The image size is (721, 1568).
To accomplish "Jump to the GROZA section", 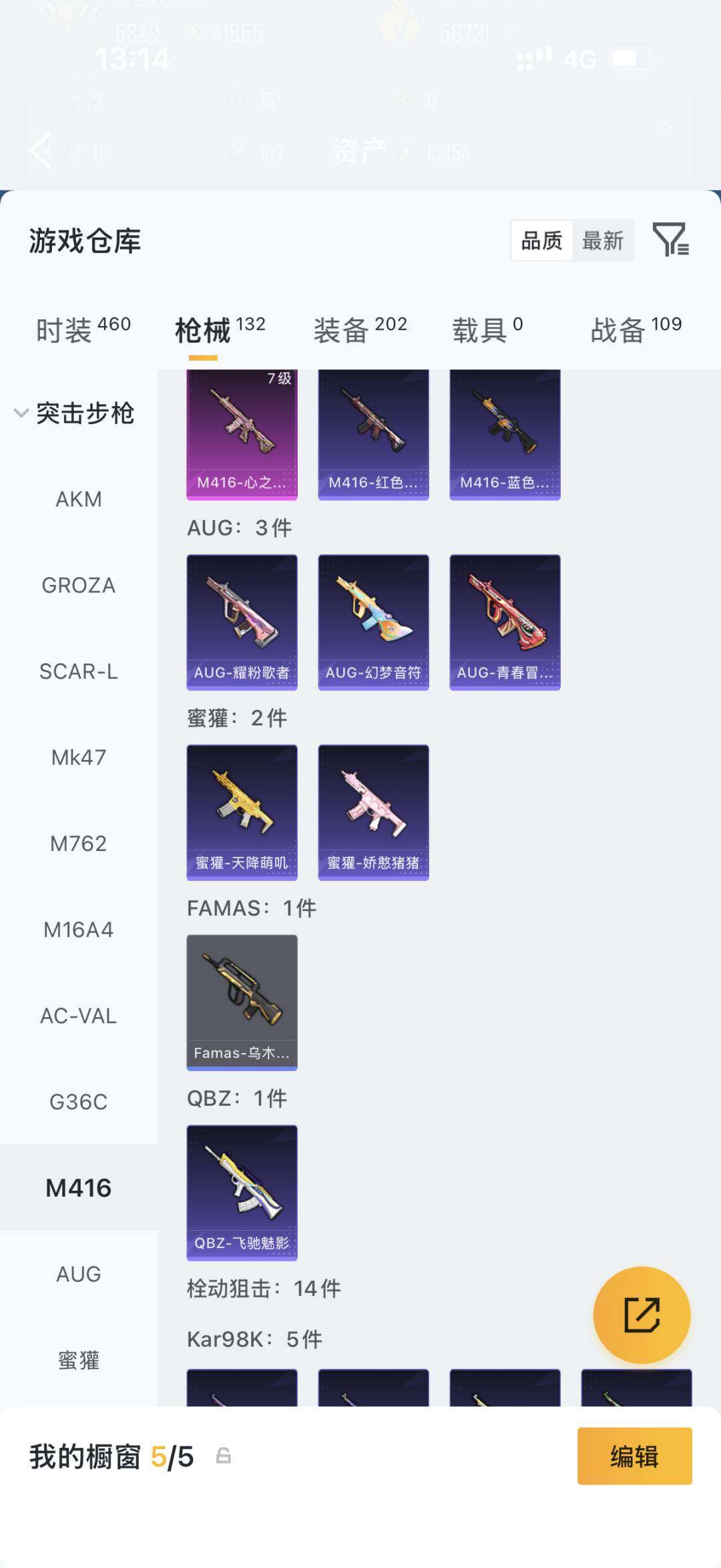I will coord(79,586).
